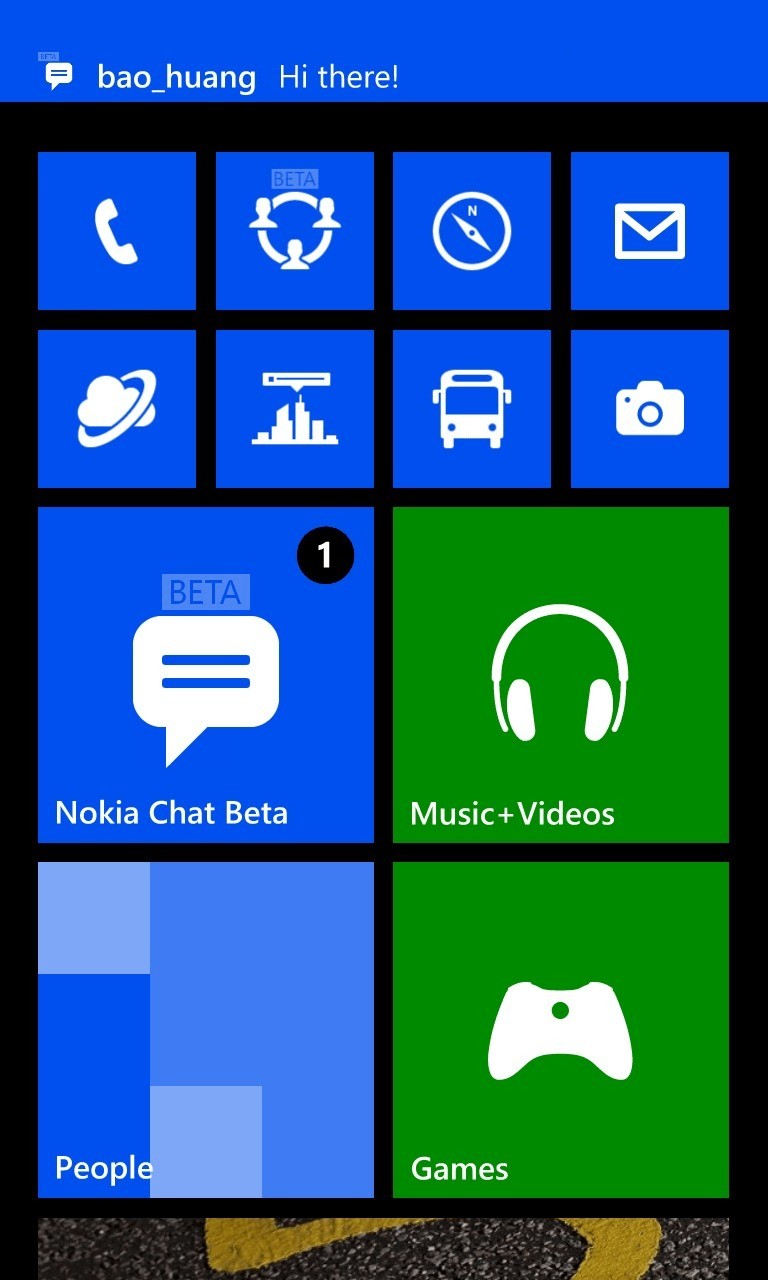Launch the beta people-sharing tile

click(x=295, y=231)
